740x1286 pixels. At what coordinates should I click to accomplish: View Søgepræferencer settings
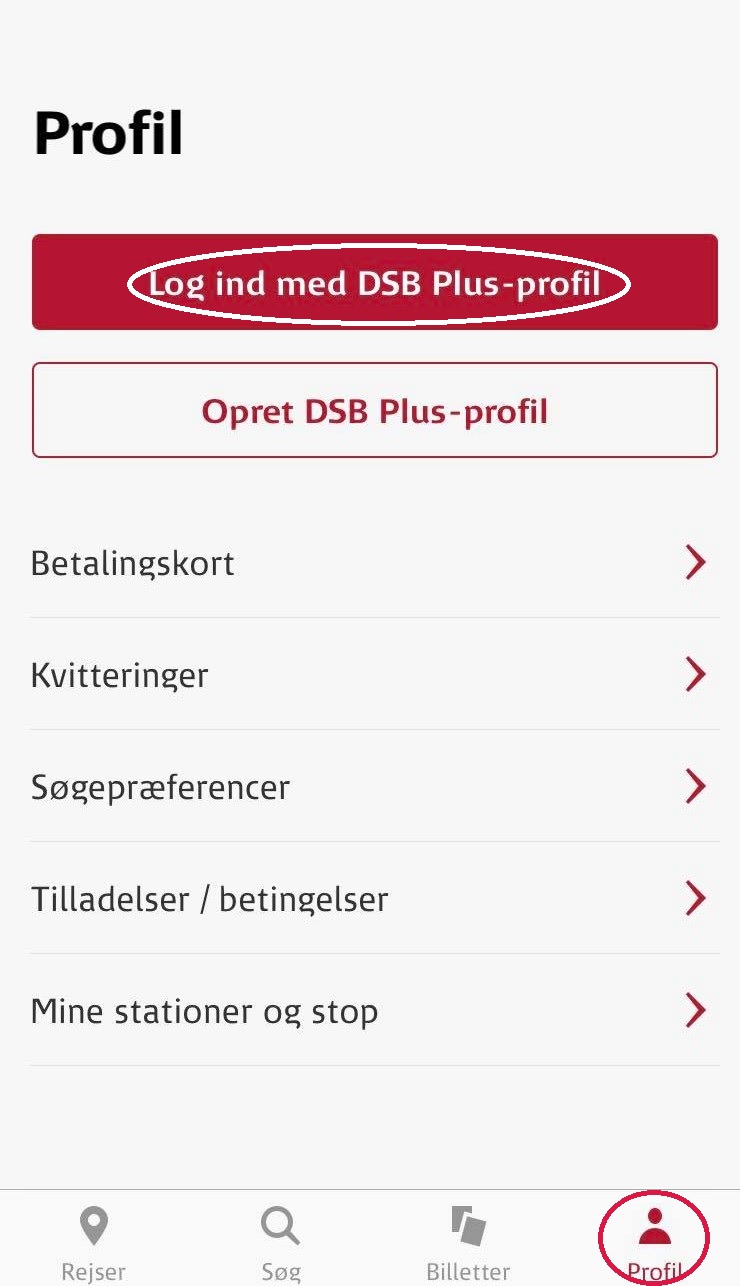point(160,786)
